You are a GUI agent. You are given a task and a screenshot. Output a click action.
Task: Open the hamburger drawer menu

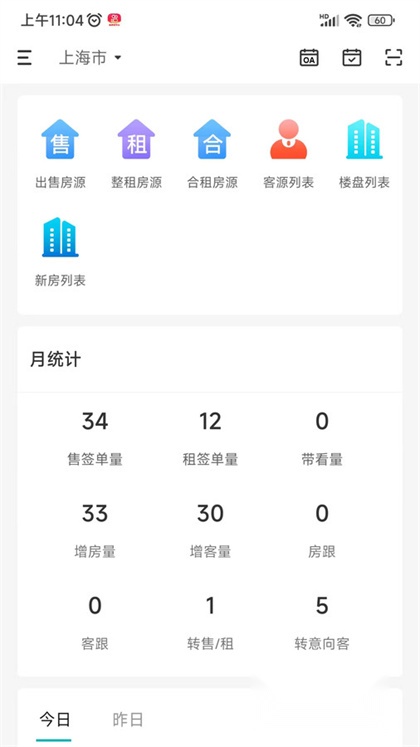(25, 58)
